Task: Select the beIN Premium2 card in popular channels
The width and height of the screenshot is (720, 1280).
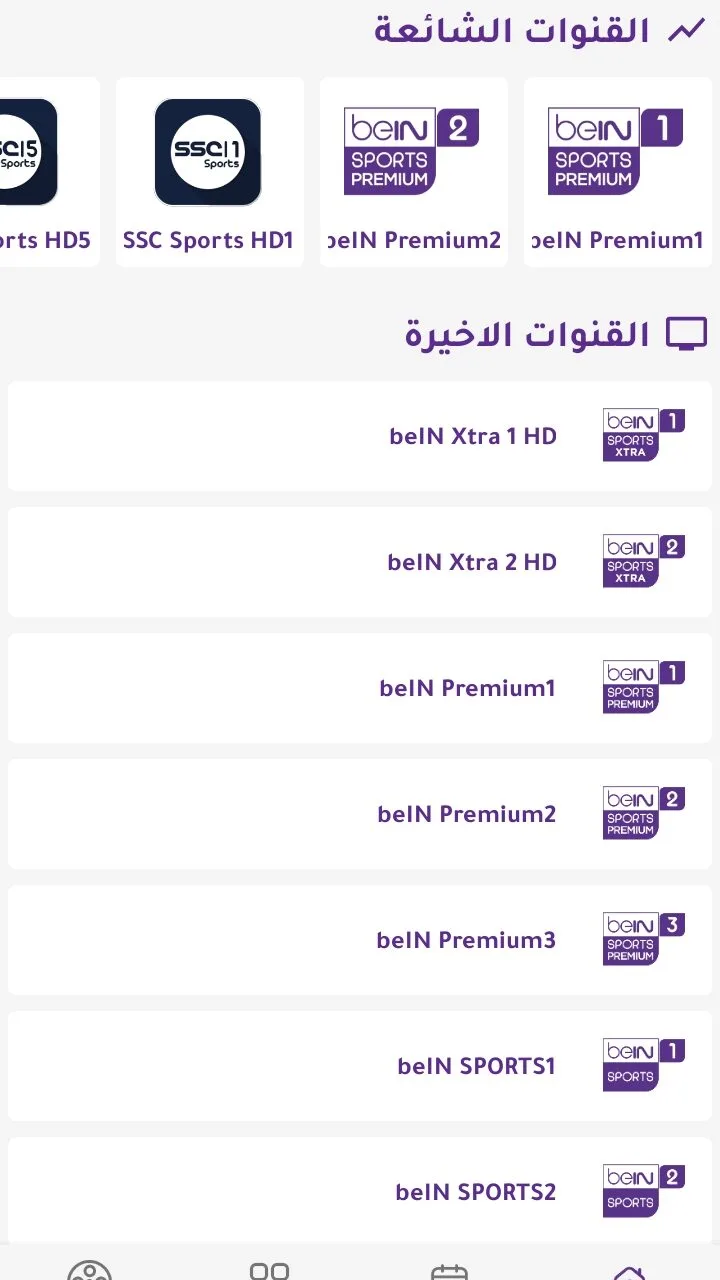Action: point(413,172)
